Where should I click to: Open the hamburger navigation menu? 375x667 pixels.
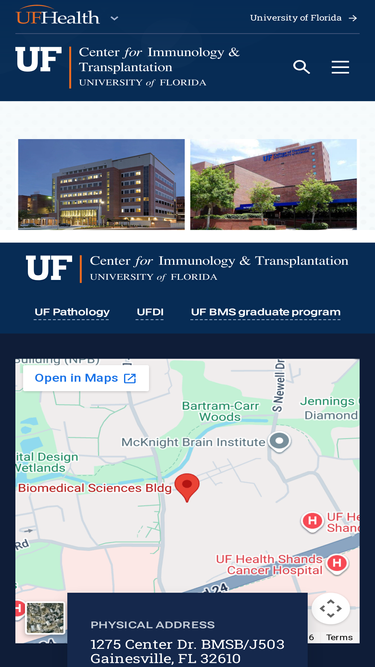point(340,67)
